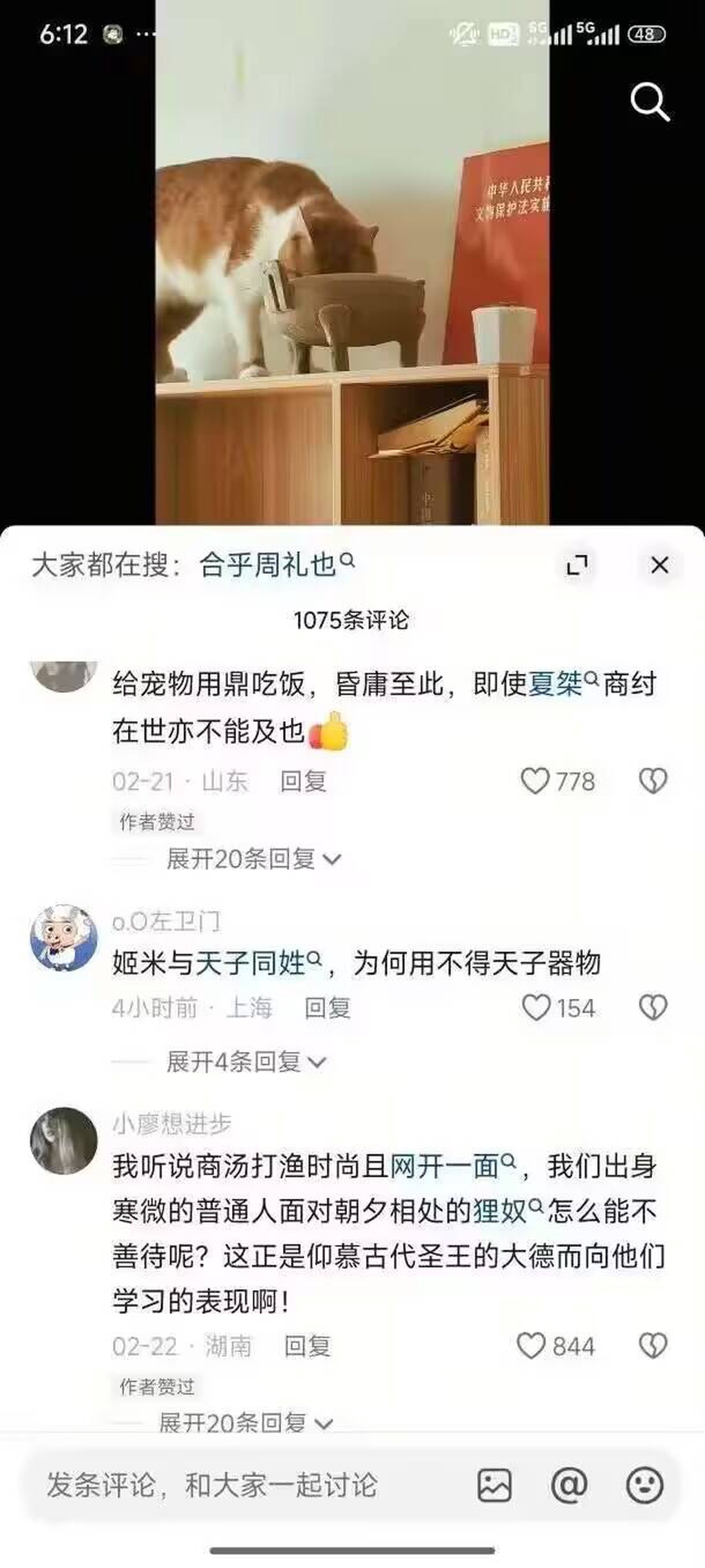Expand comments panel to full screen
705x1568 pixels.
point(577,565)
